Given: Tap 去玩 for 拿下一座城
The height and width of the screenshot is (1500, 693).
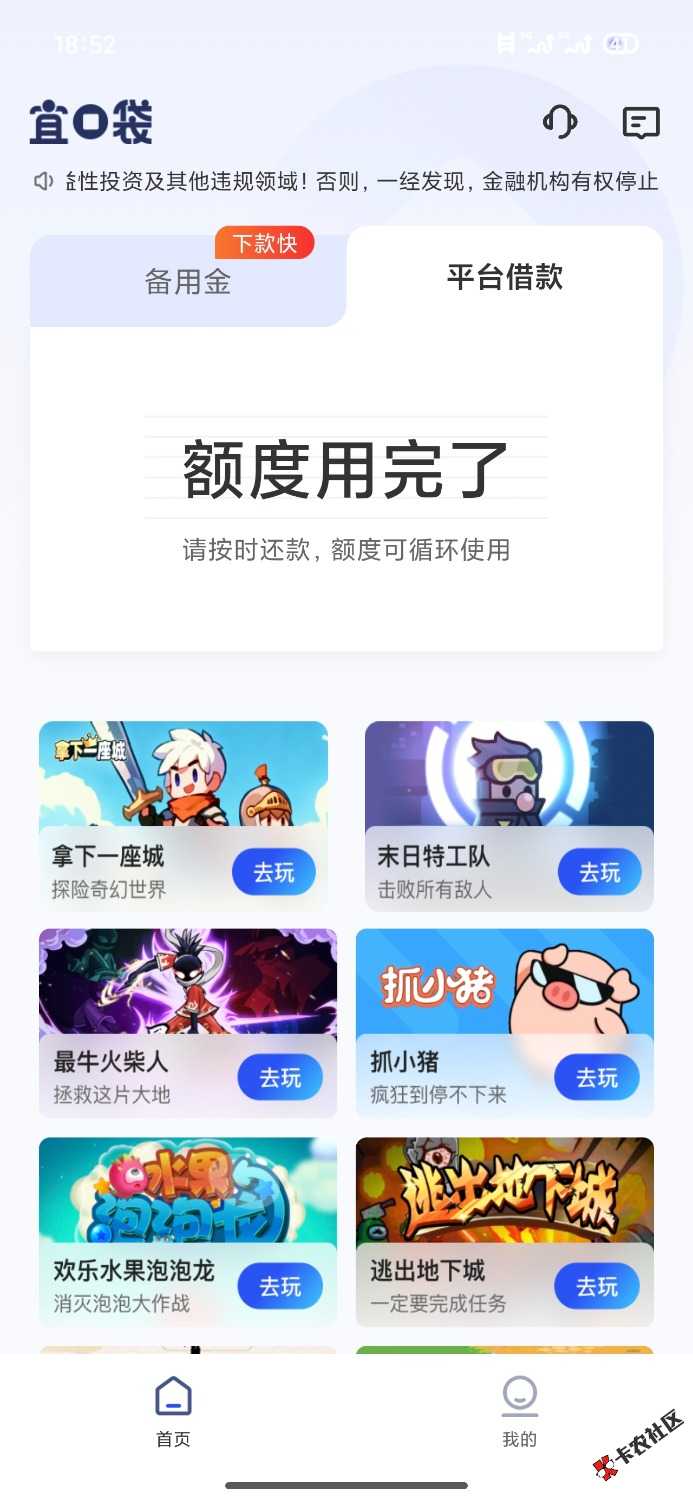Looking at the screenshot, I should pos(273,873).
